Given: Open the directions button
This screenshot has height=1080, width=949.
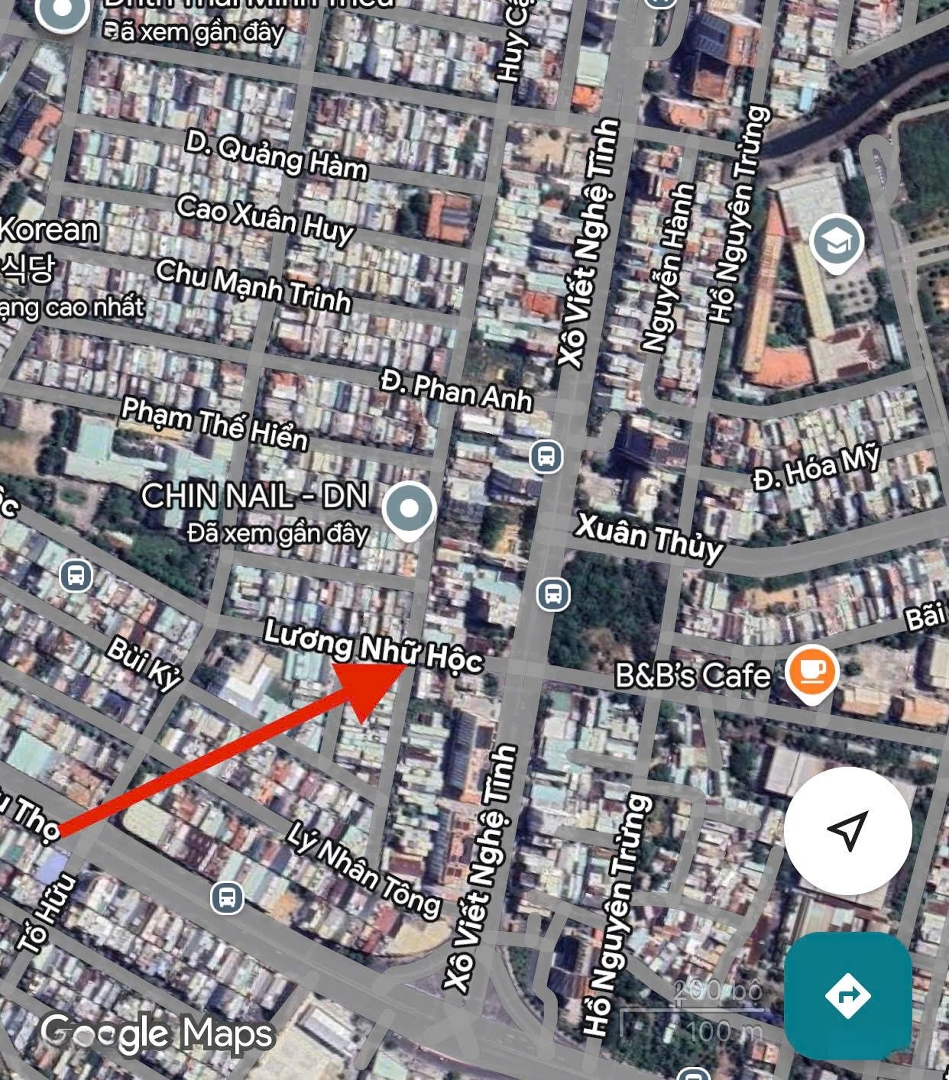Looking at the screenshot, I should coord(847,996).
